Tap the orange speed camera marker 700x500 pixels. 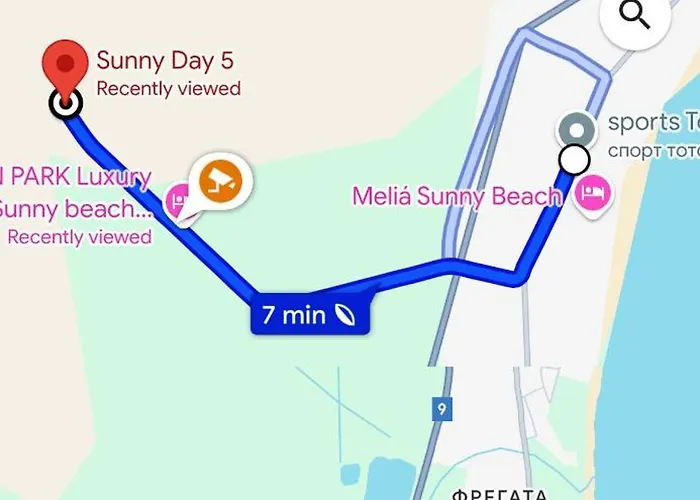pyautogui.click(x=222, y=181)
